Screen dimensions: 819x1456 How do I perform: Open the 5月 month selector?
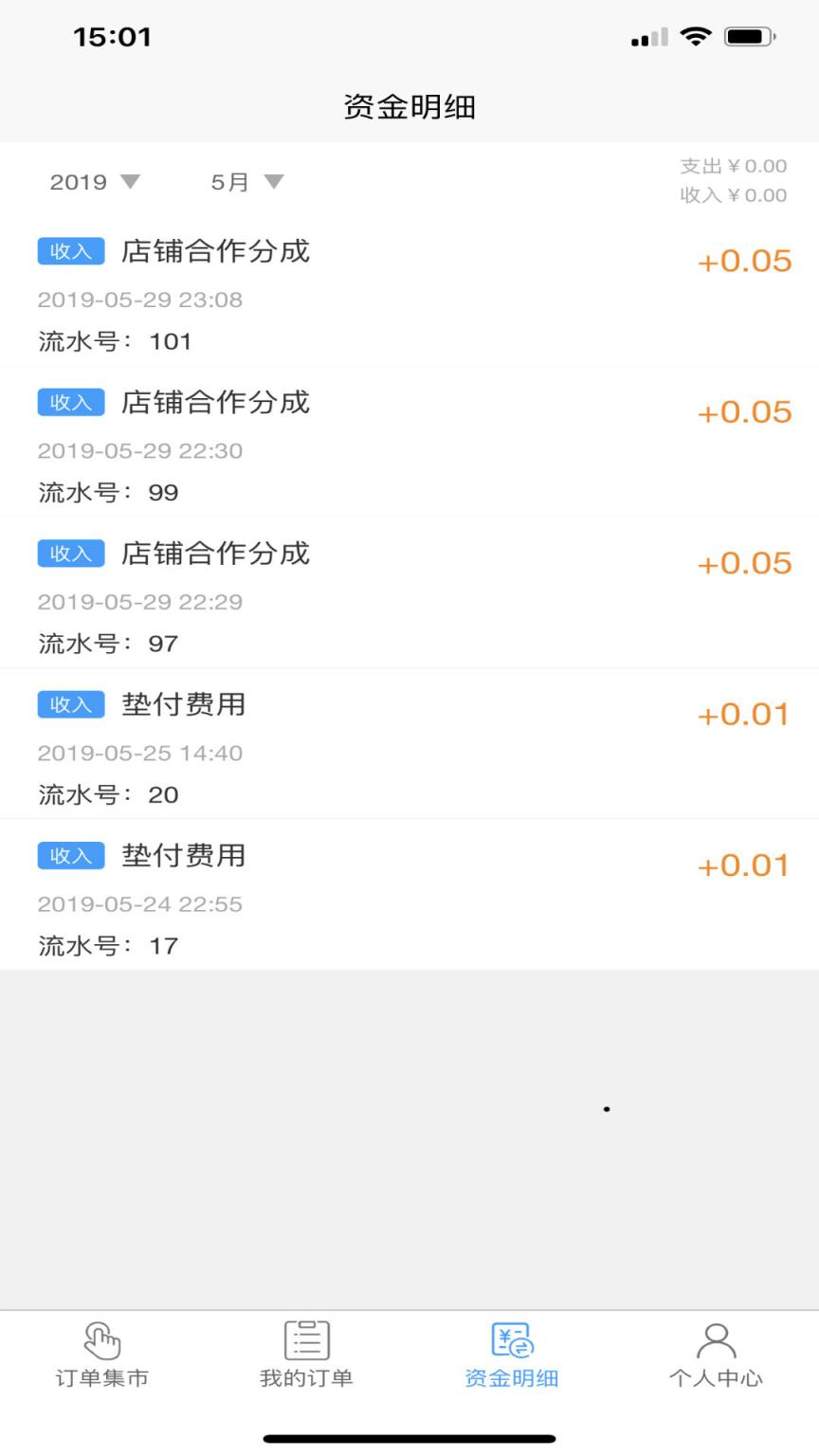click(x=246, y=182)
